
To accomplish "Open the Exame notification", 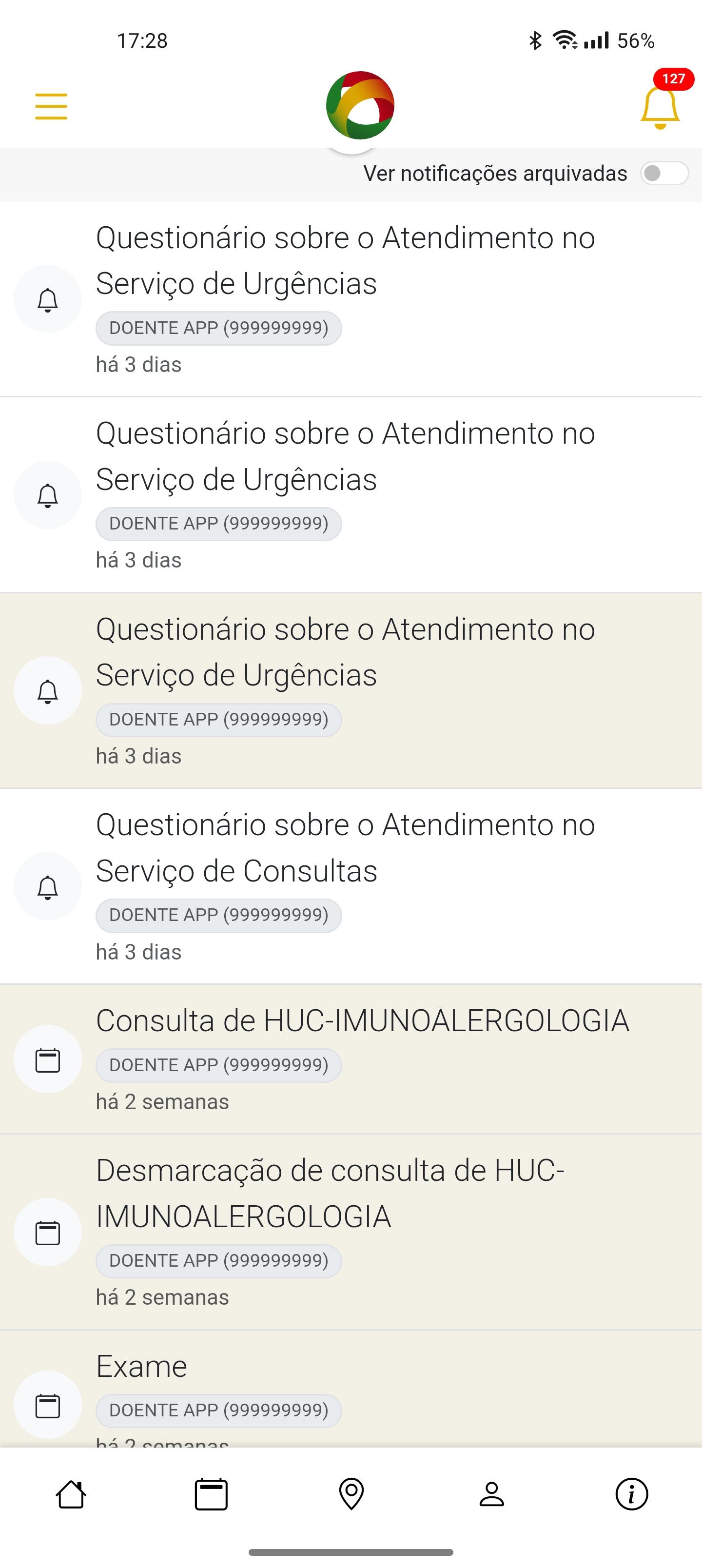I will (x=351, y=1389).
